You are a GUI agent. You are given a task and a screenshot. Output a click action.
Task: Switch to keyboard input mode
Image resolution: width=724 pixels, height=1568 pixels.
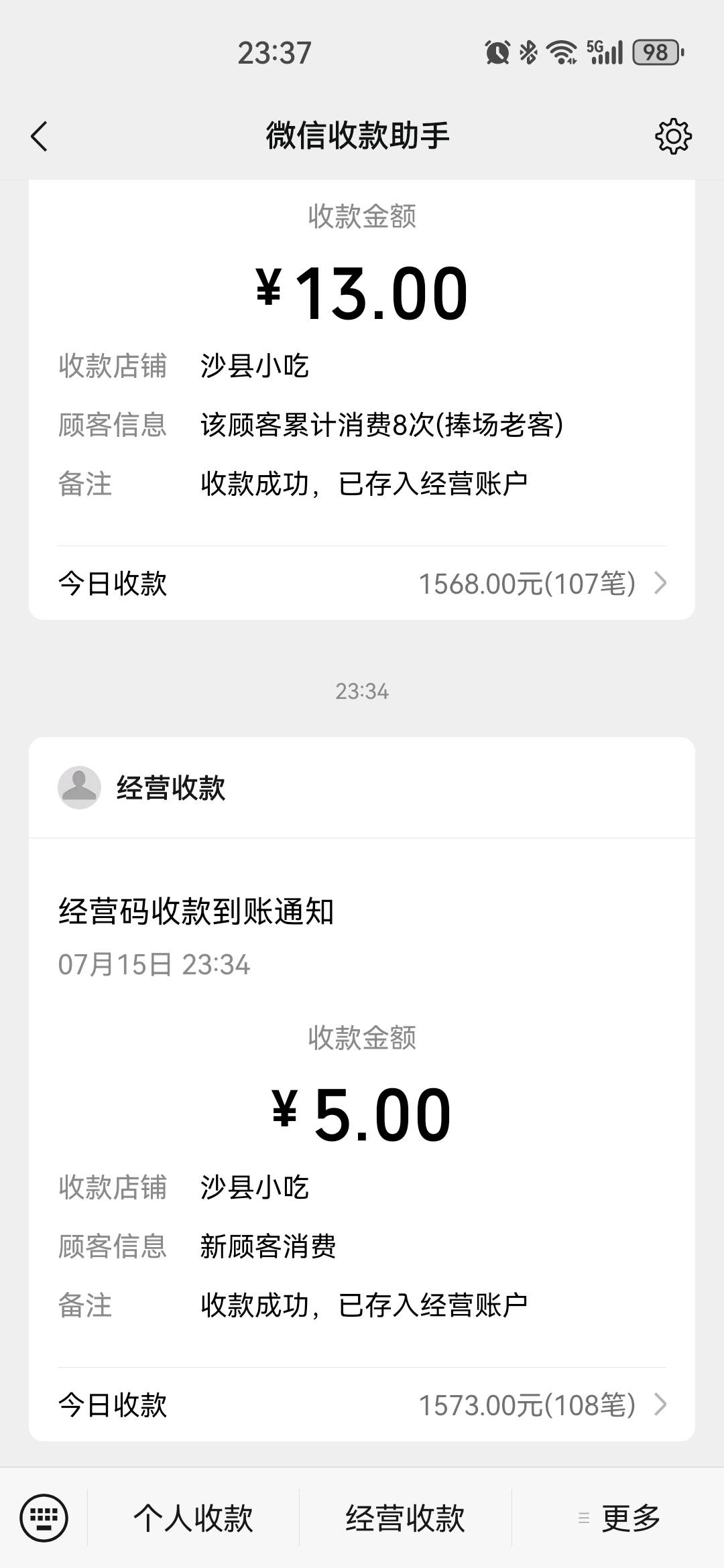(x=44, y=1518)
